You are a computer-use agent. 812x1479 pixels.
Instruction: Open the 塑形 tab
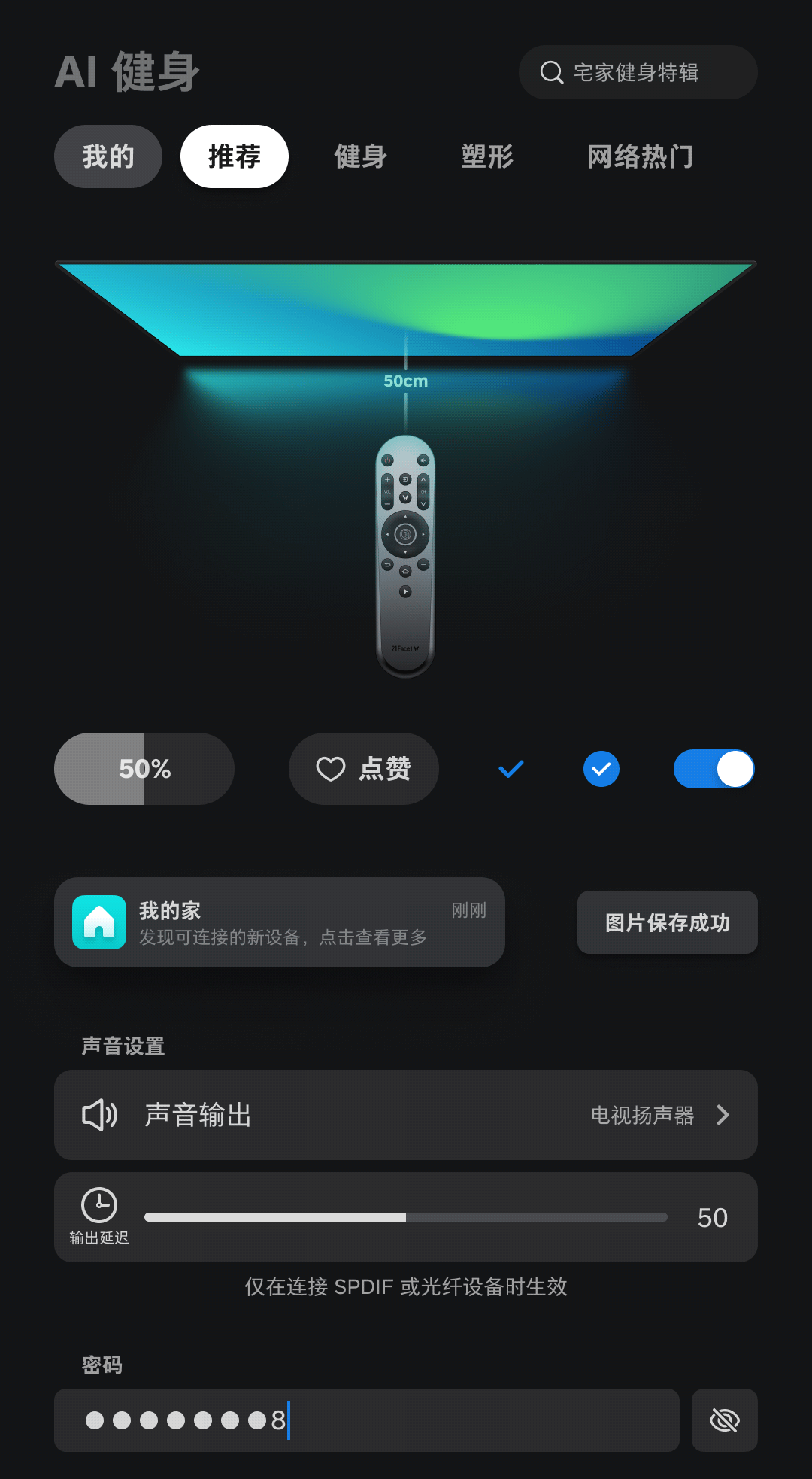[x=487, y=156]
